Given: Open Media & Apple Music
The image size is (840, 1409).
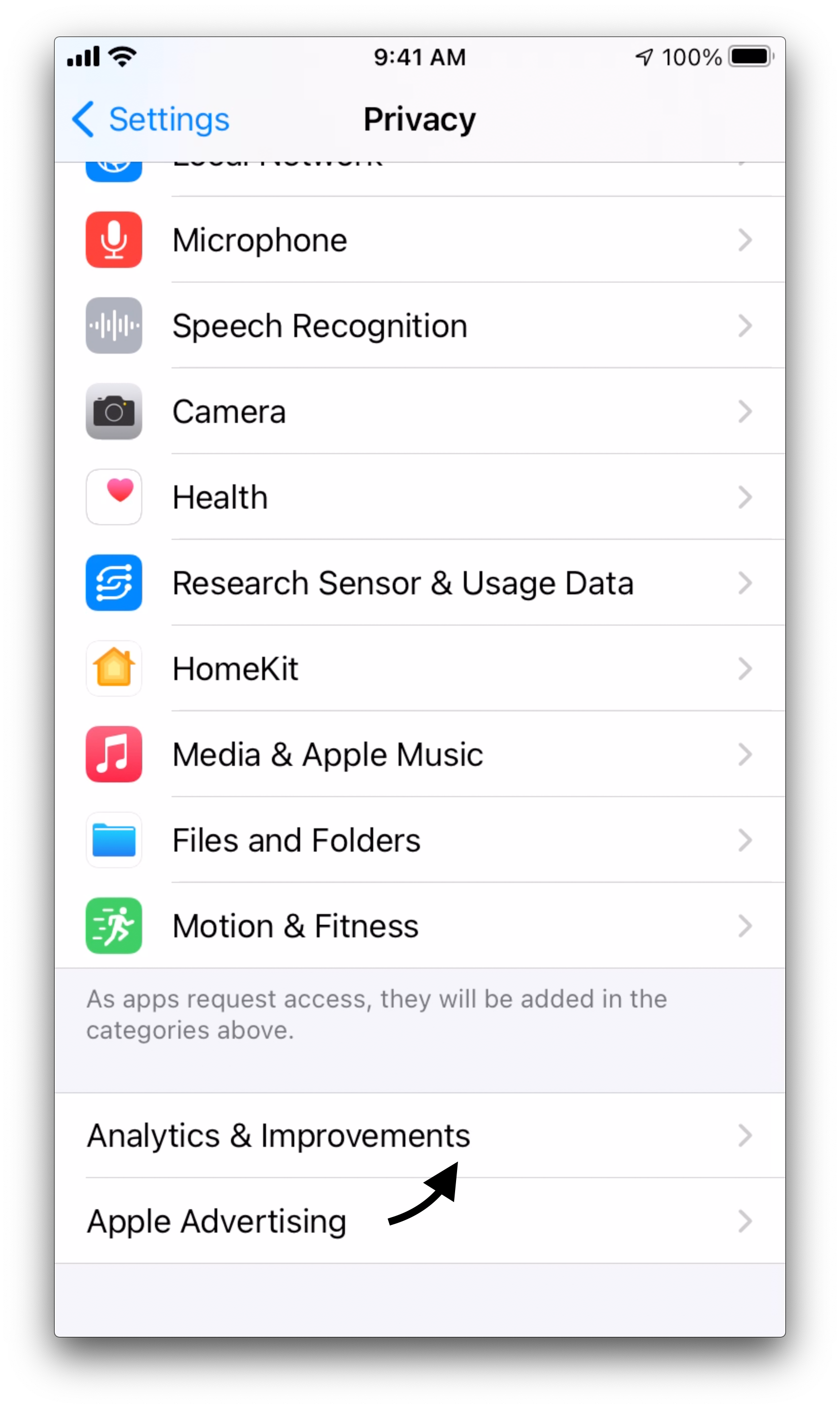Looking at the screenshot, I should click(420, 754).
